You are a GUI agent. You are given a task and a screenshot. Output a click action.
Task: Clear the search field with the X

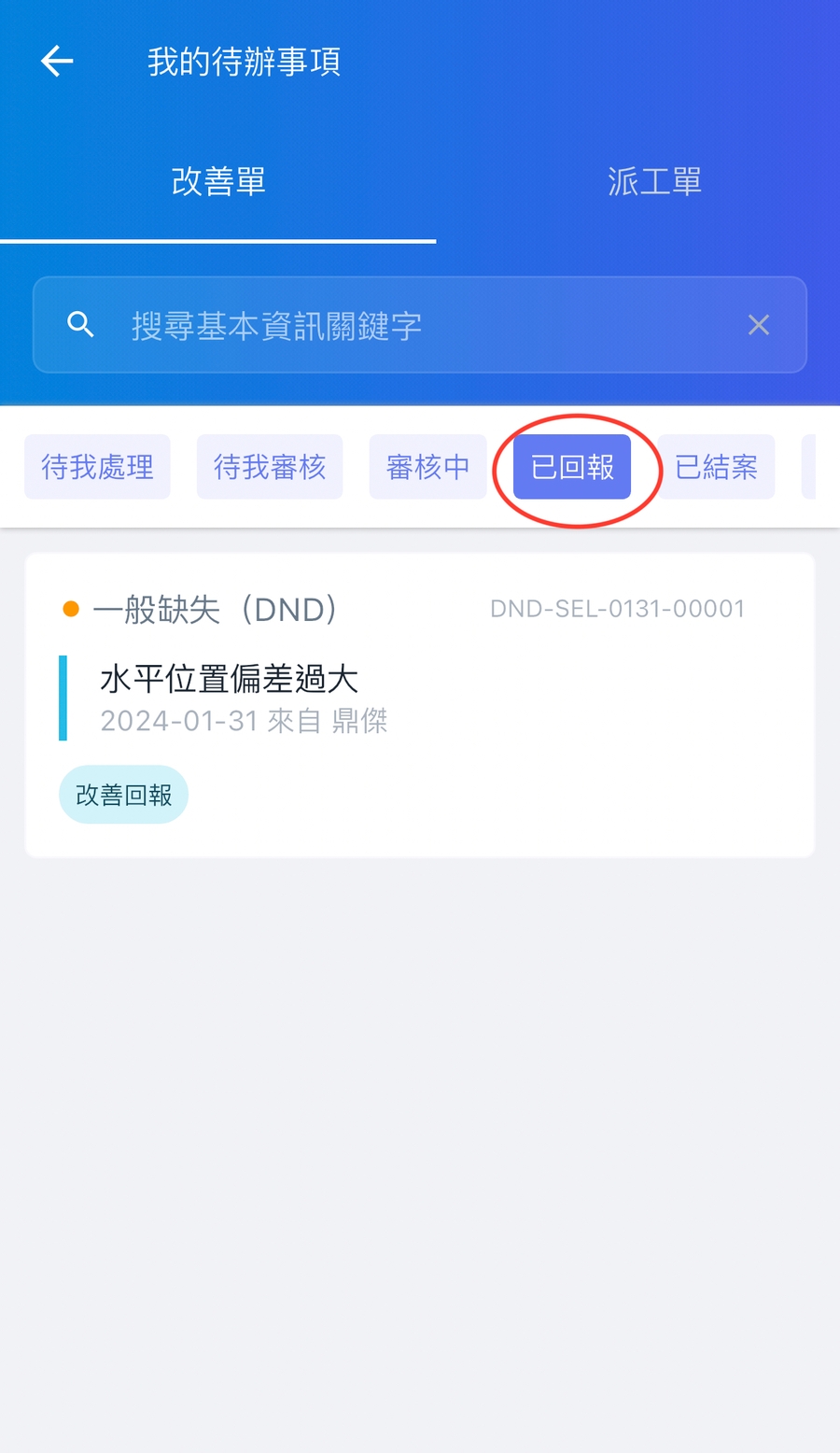point(759,325)
